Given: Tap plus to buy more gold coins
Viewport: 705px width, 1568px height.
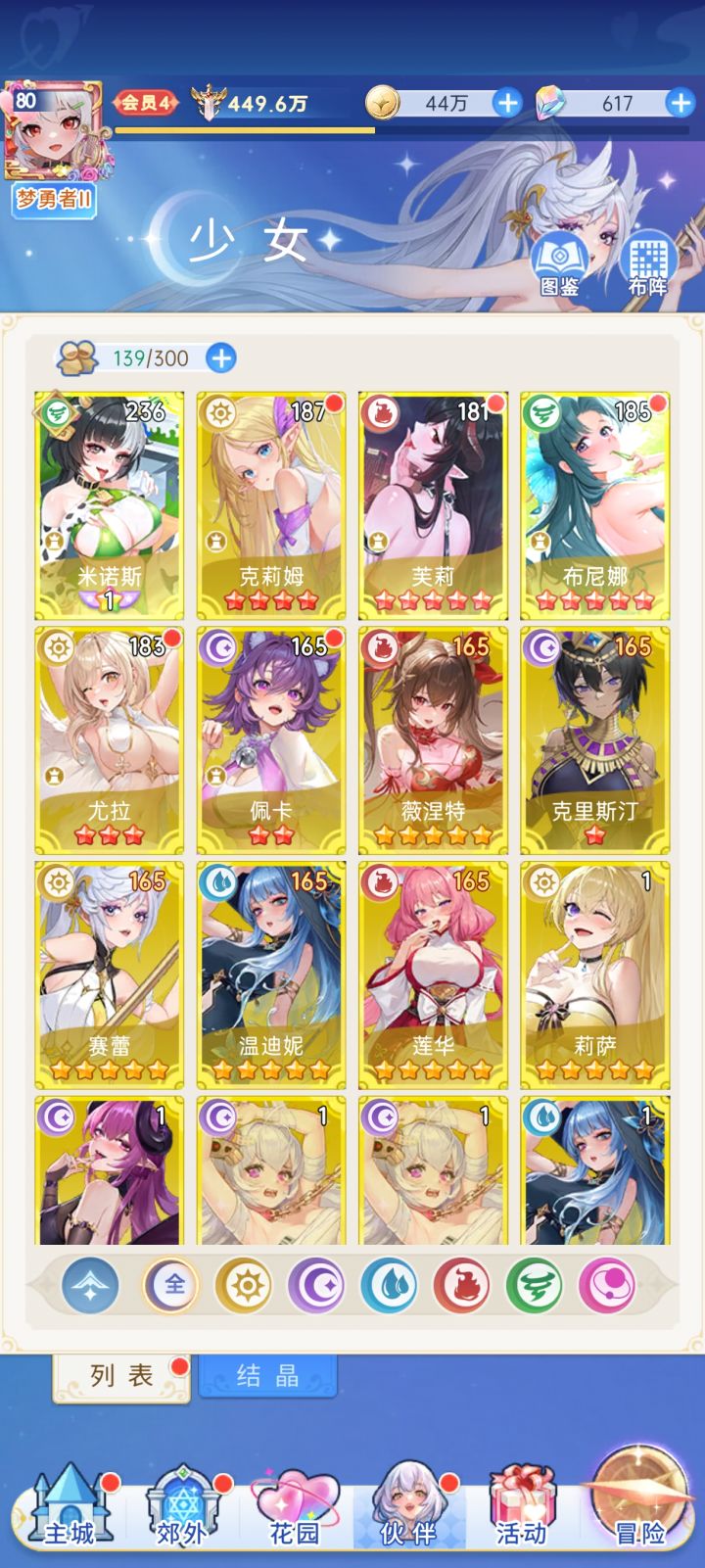Looking at the screenshot, I should 506,102.
